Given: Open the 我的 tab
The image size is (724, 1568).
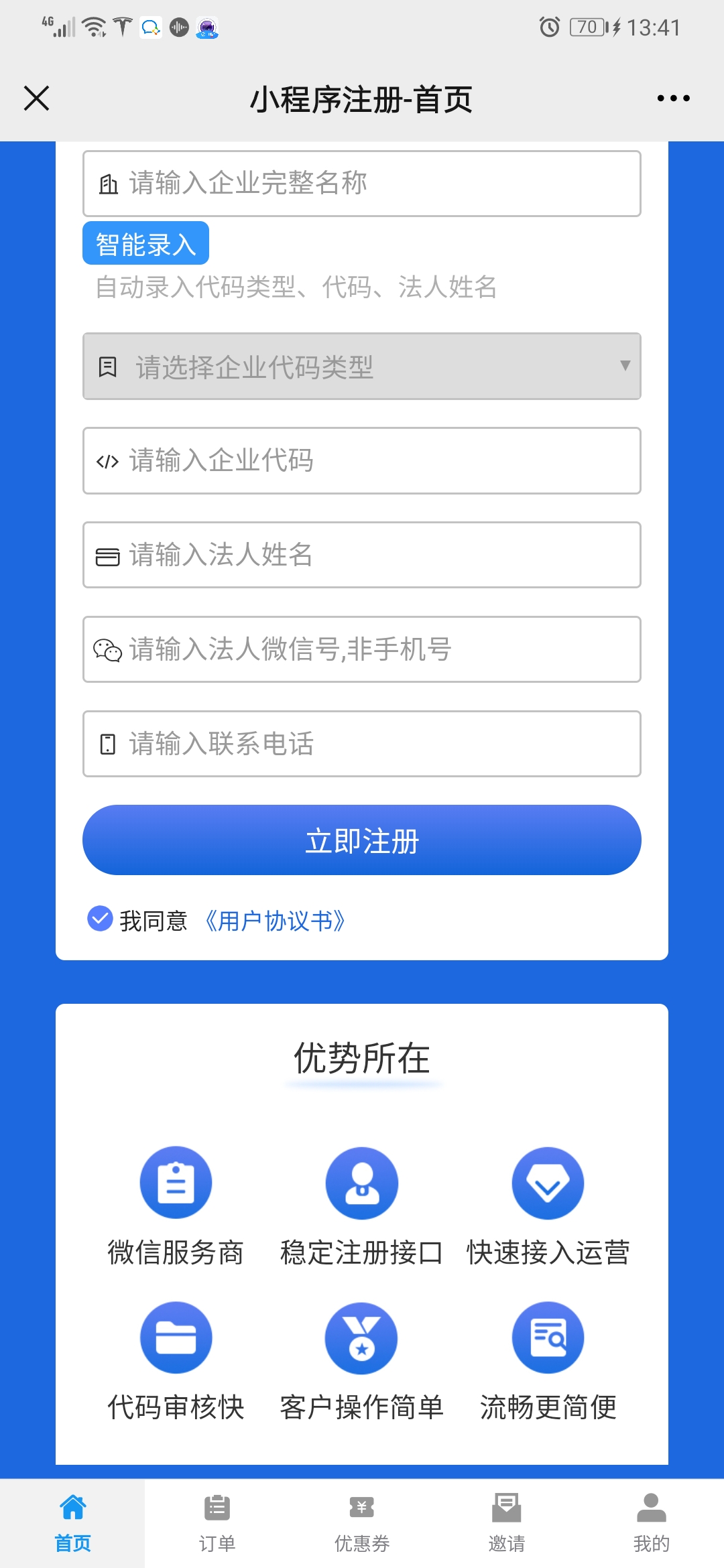Looking at the screenshot, I should point(652,1524).
